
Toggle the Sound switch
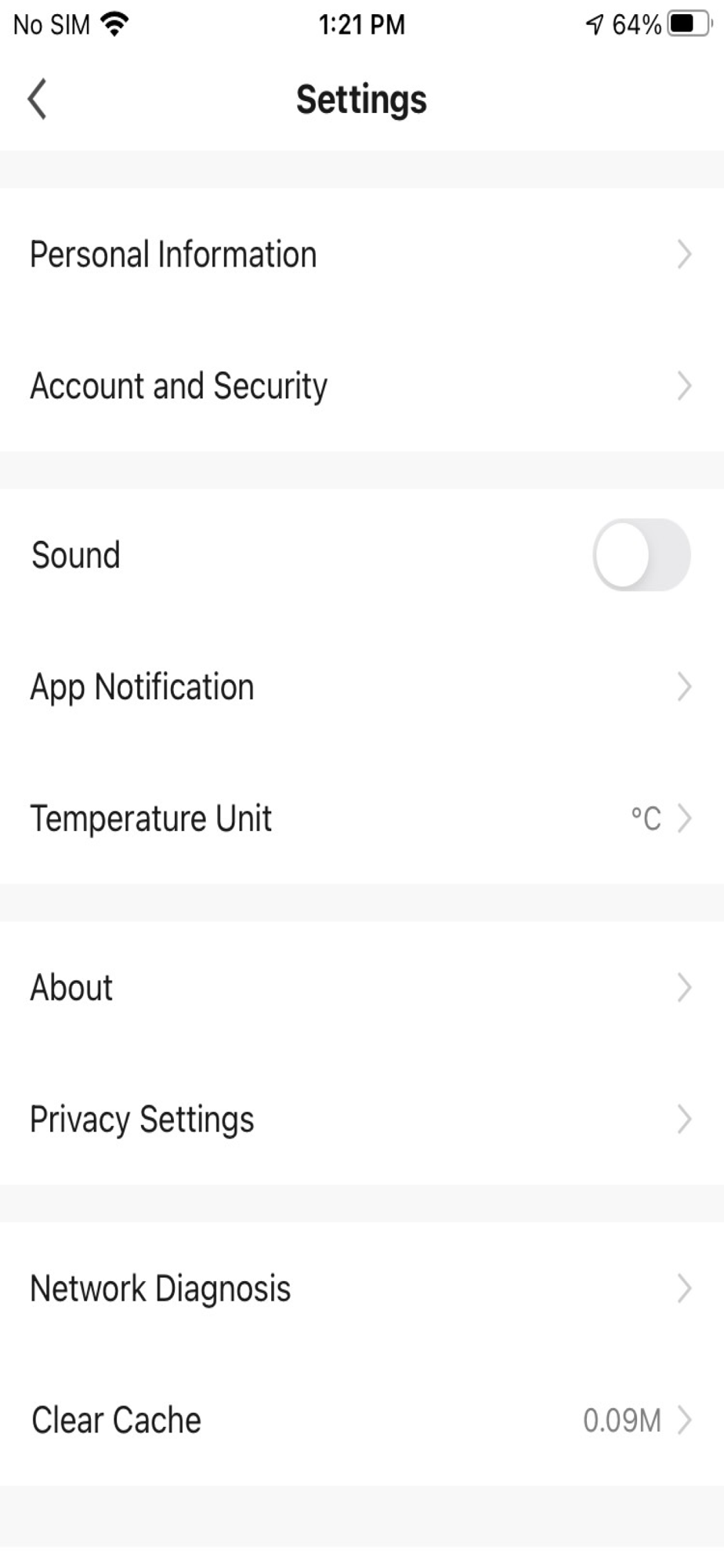tap(641, 555)
